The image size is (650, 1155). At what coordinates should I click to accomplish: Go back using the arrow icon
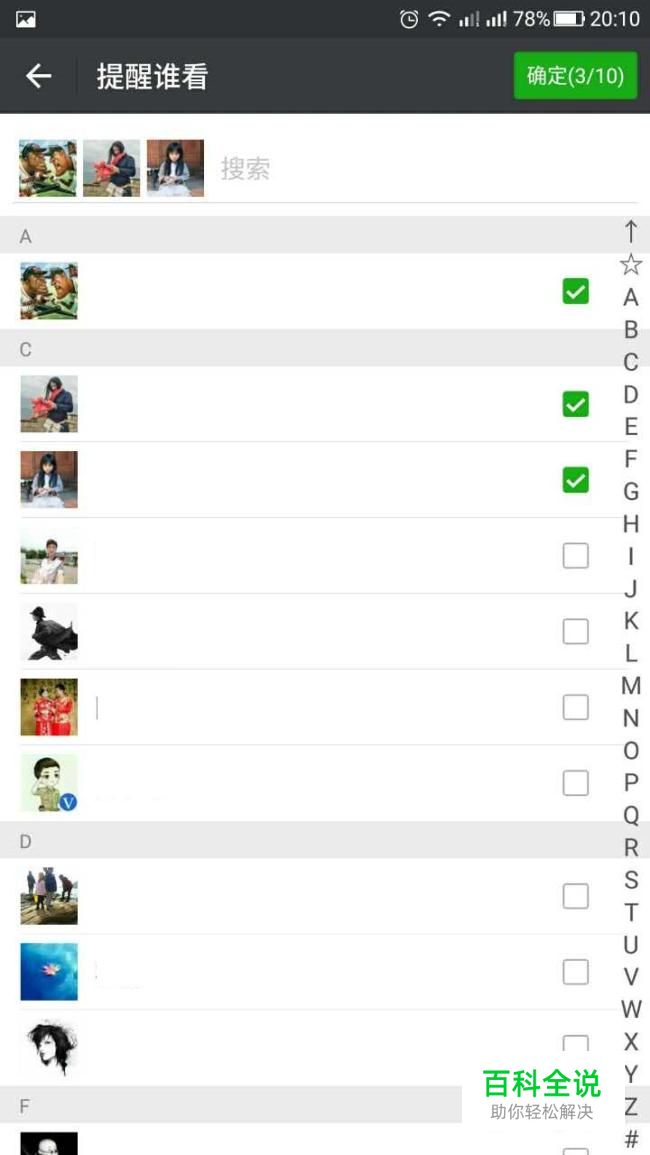coord(38,76)
